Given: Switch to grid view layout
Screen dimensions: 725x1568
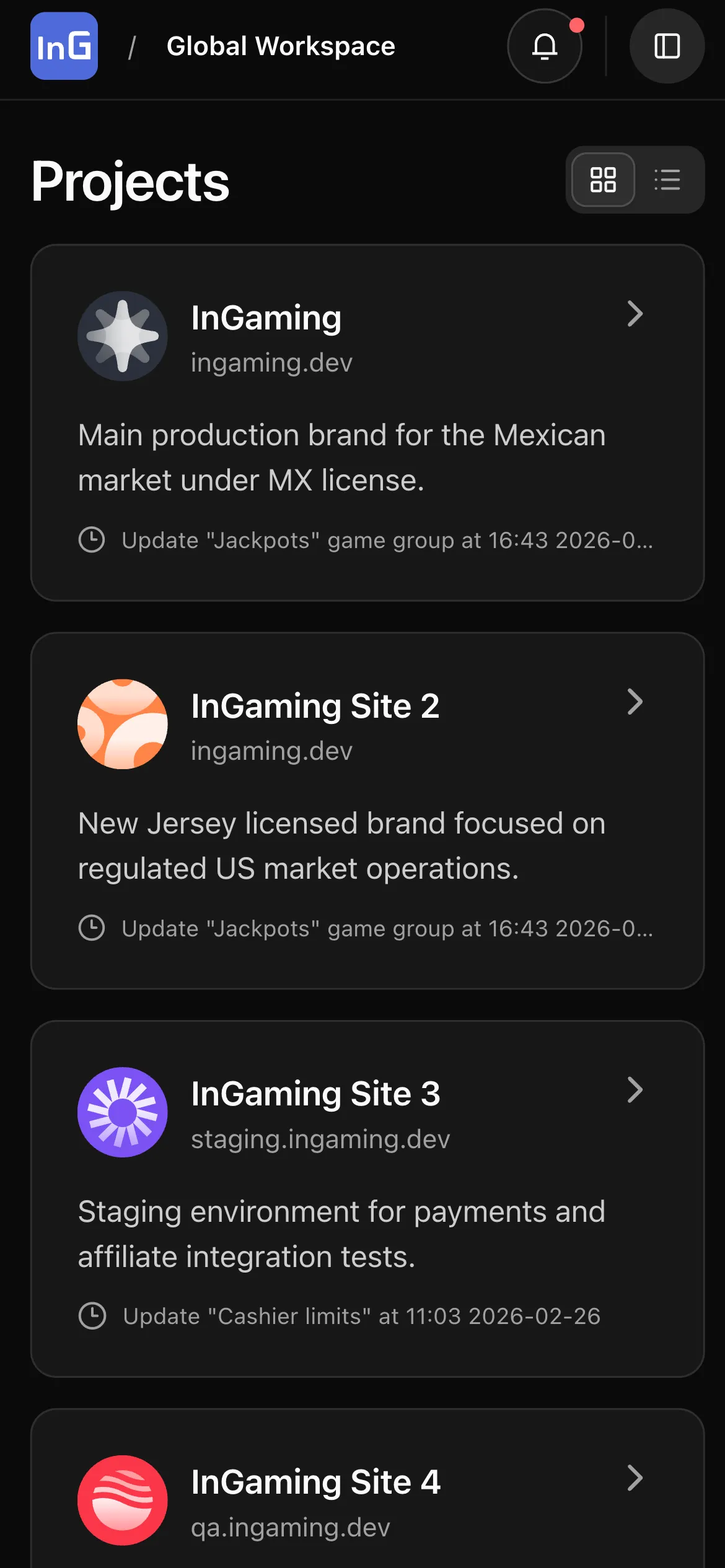Looking at the screenshot, I should (603, 180).
